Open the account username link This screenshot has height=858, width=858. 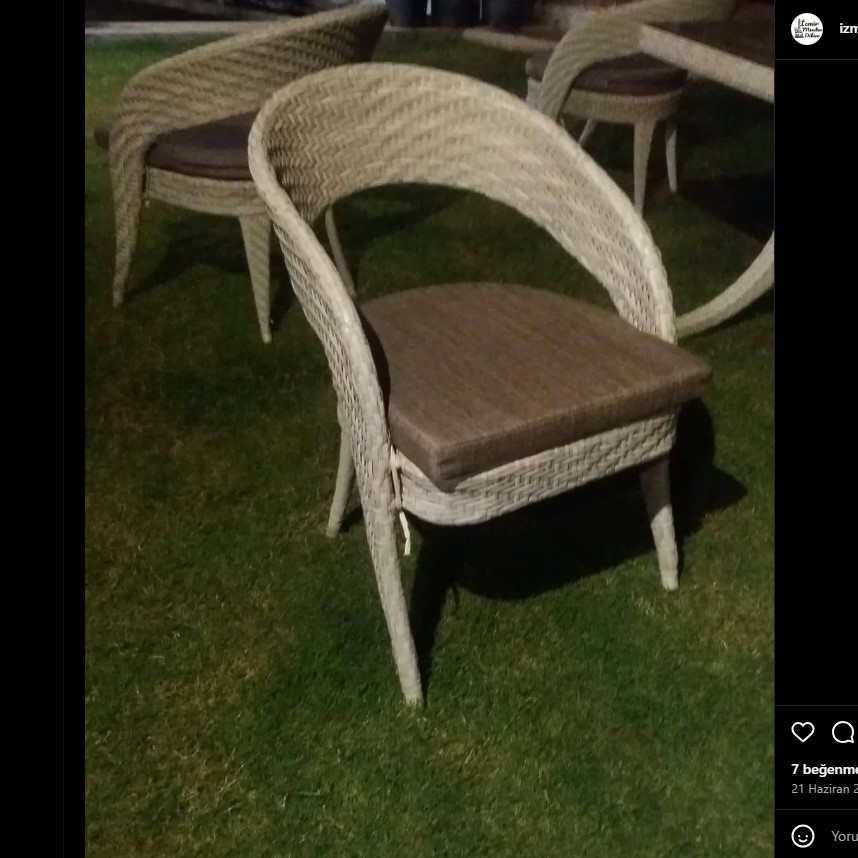point(847,29)
